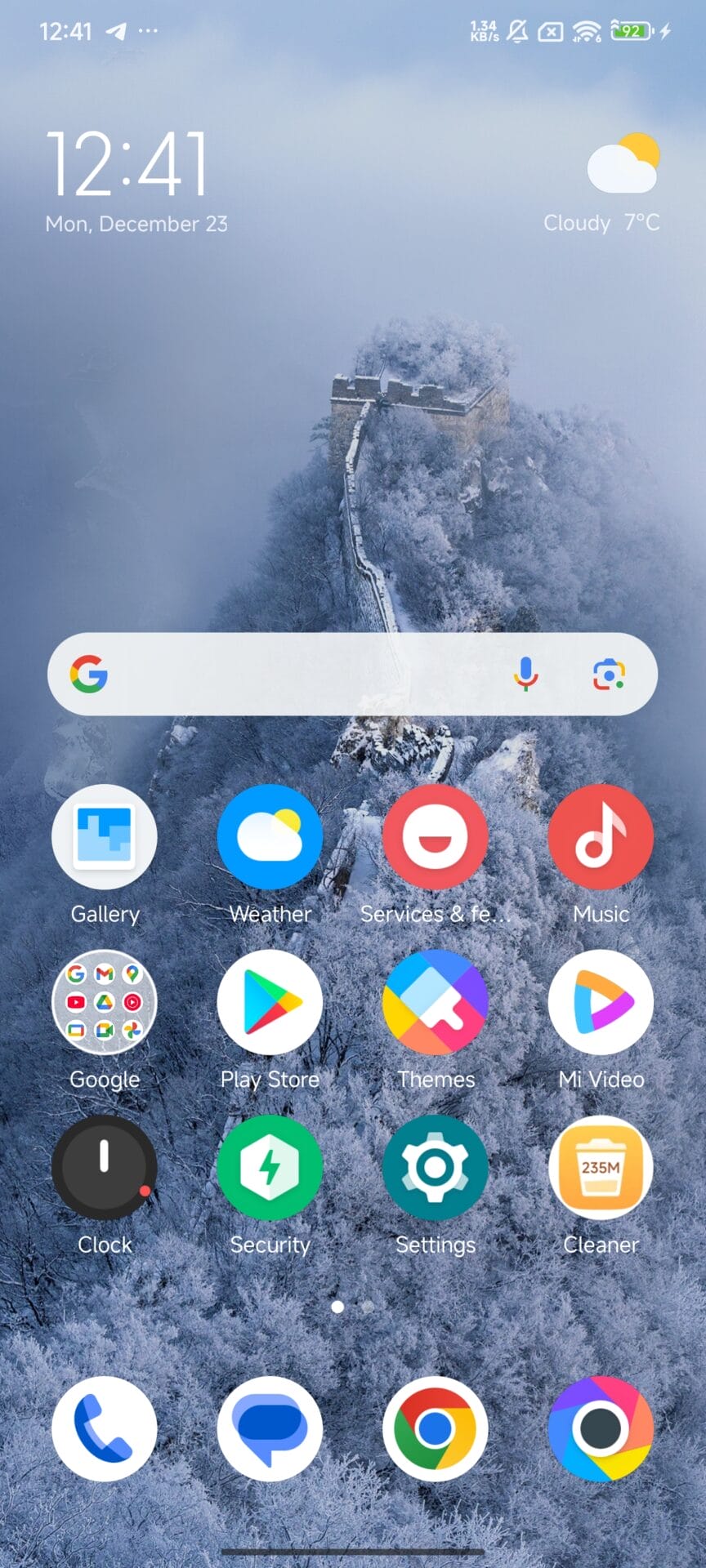Open the Phone dialer in dock

coord(104,1428)
